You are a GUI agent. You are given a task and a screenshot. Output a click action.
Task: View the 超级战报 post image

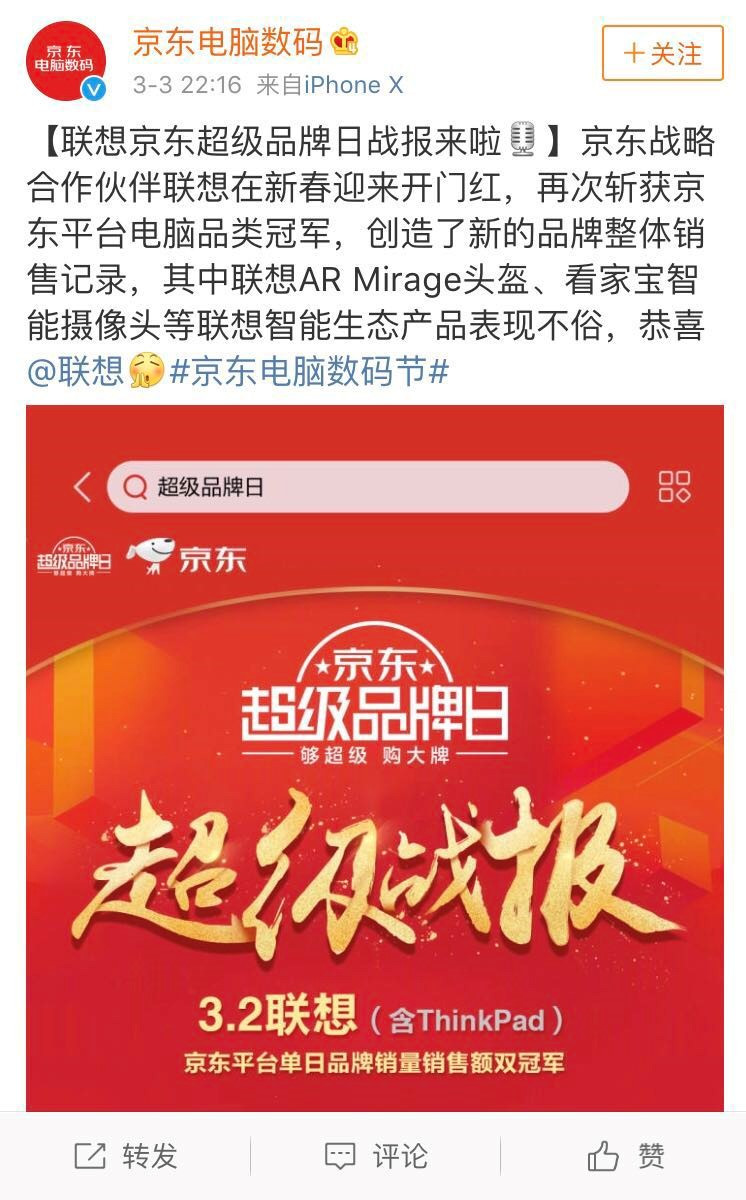(374, 760)
